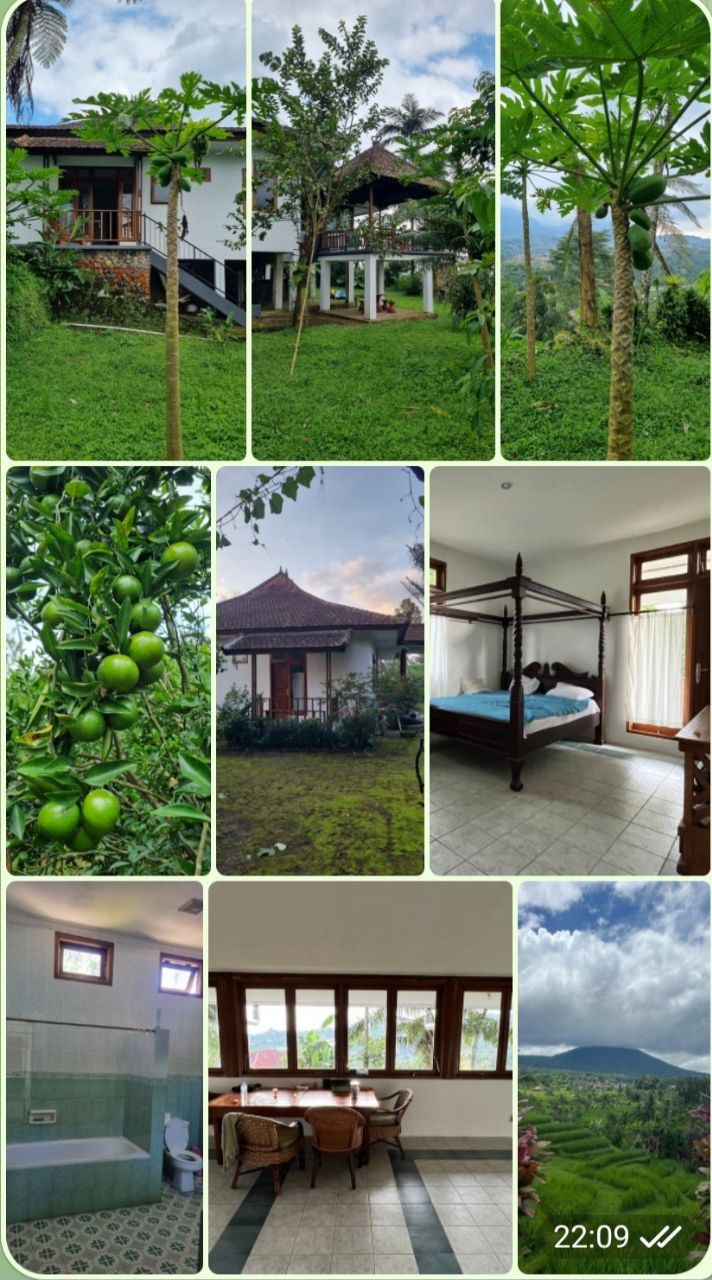View the tiled-roof house at dusk photo
Image resolution: width=712 pixels, height=1280 pixels.
coord(320,670)
